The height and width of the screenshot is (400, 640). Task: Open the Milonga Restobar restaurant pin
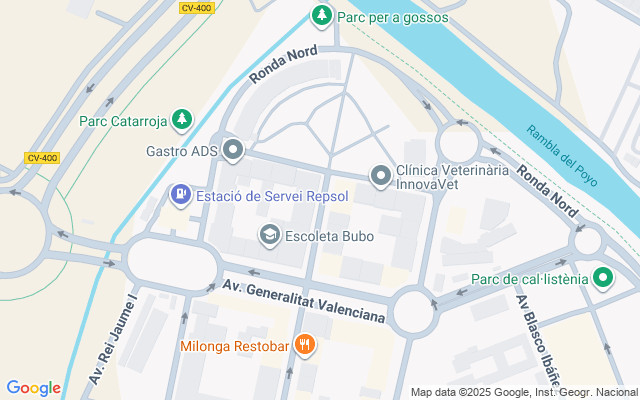pos(304,346)
